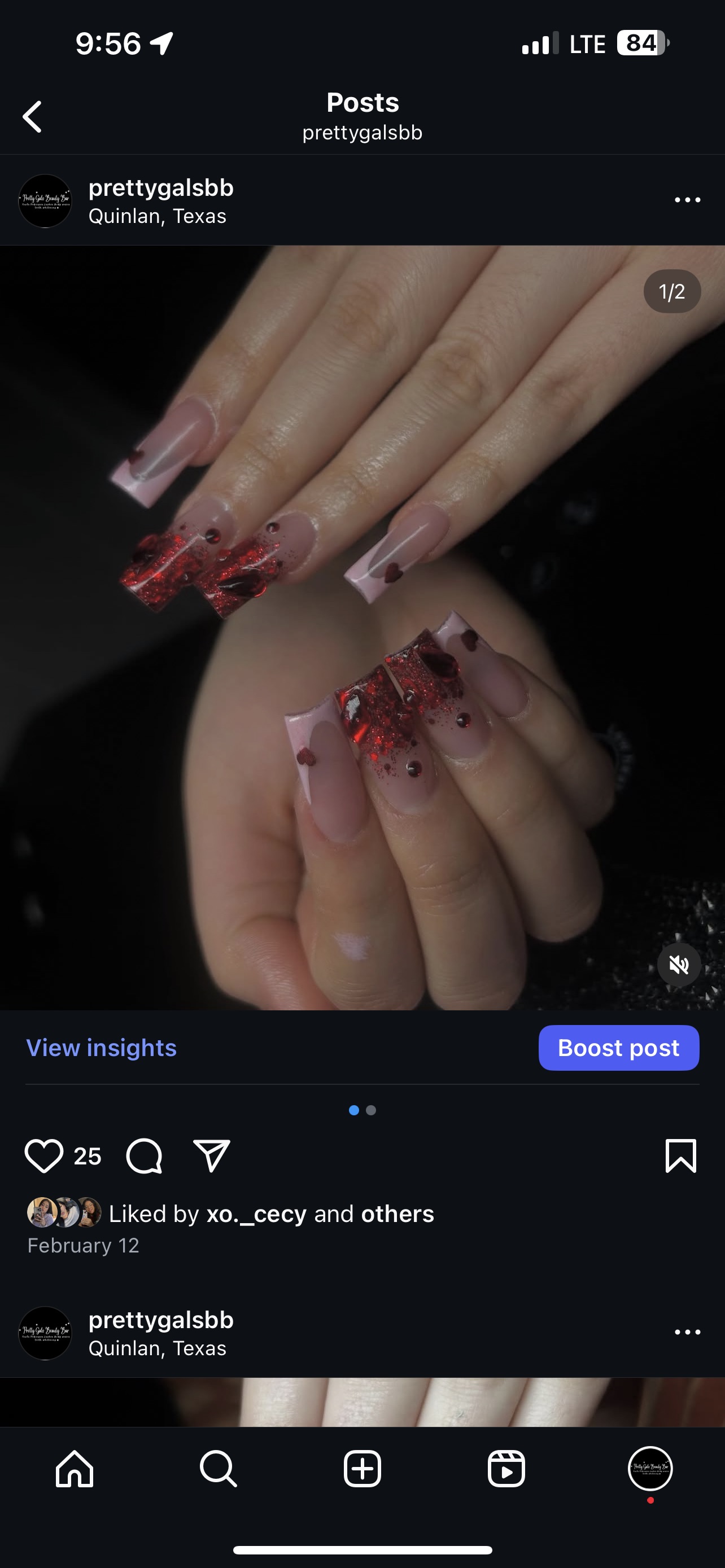Unmute the video with the speaker icon
This screenshot has width=725, height=1568.
click(679, 965)
